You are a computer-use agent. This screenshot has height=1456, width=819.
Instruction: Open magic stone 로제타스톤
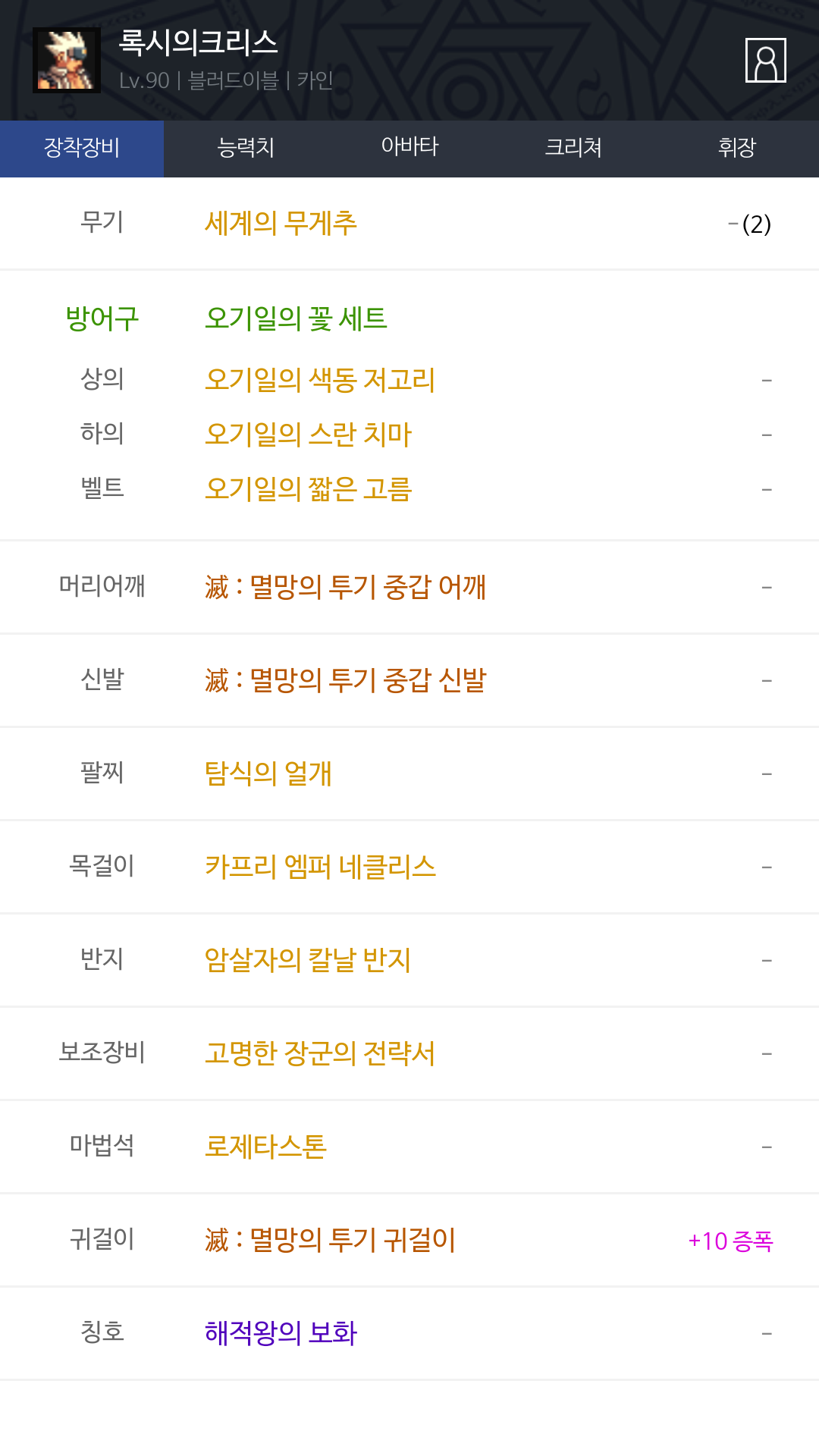(x=265, y=1147)
